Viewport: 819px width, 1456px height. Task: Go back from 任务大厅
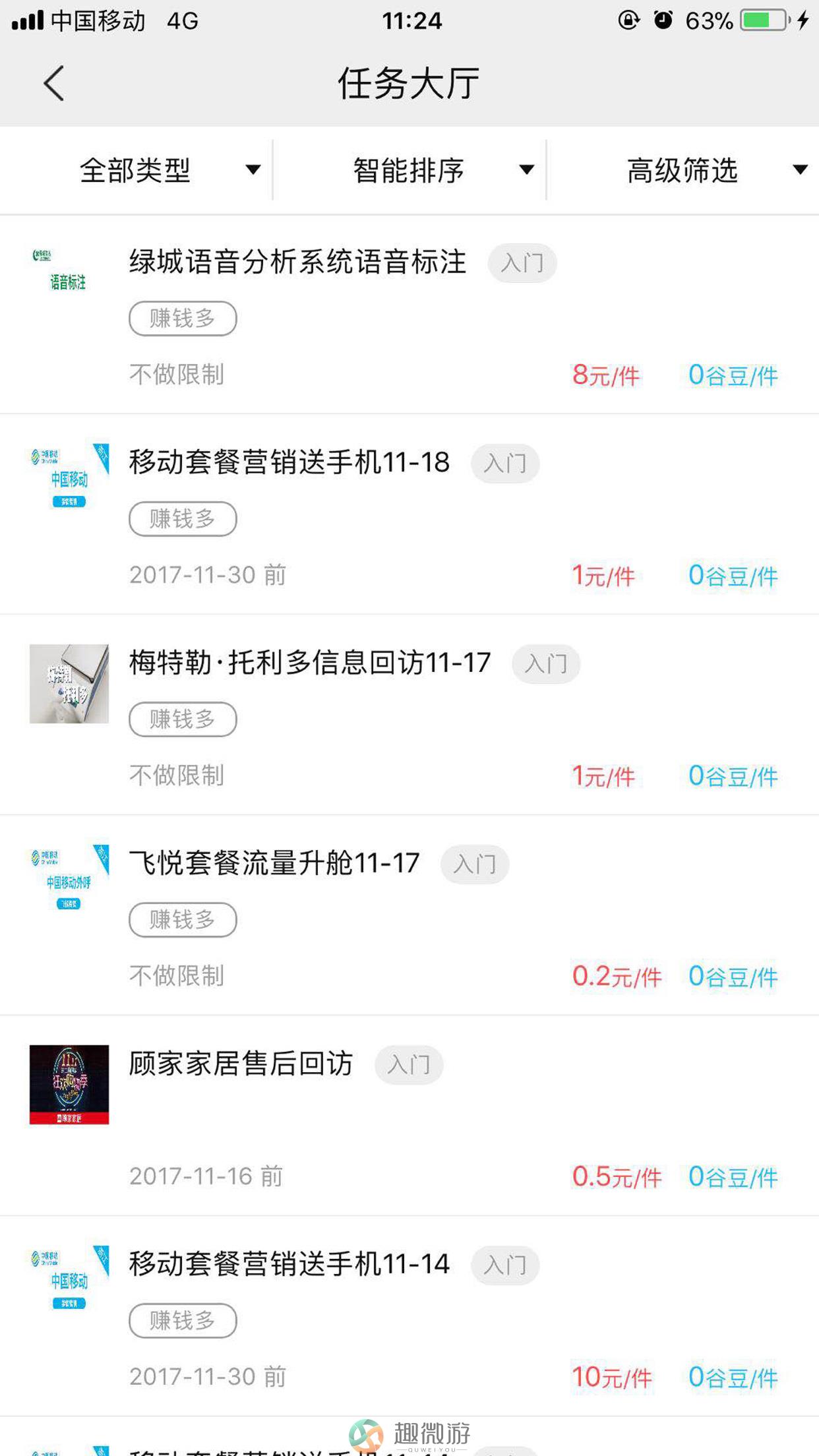(x=54, y=84)
